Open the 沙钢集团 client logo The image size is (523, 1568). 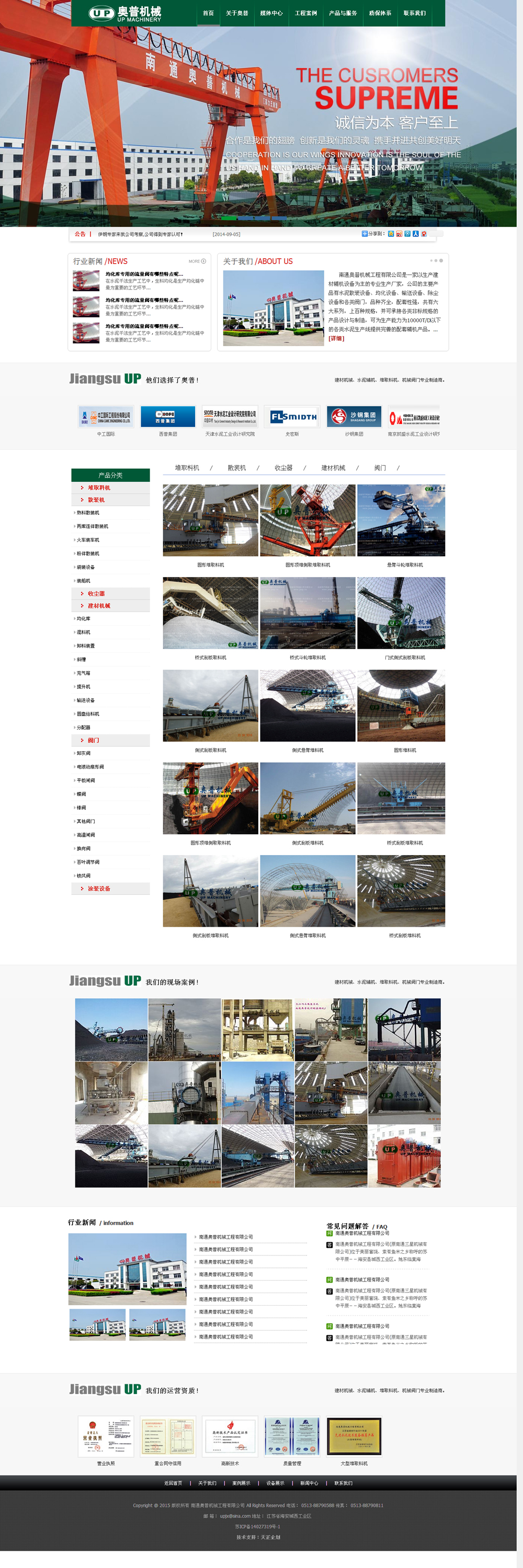pyautogui.click(x=354, y=417)
